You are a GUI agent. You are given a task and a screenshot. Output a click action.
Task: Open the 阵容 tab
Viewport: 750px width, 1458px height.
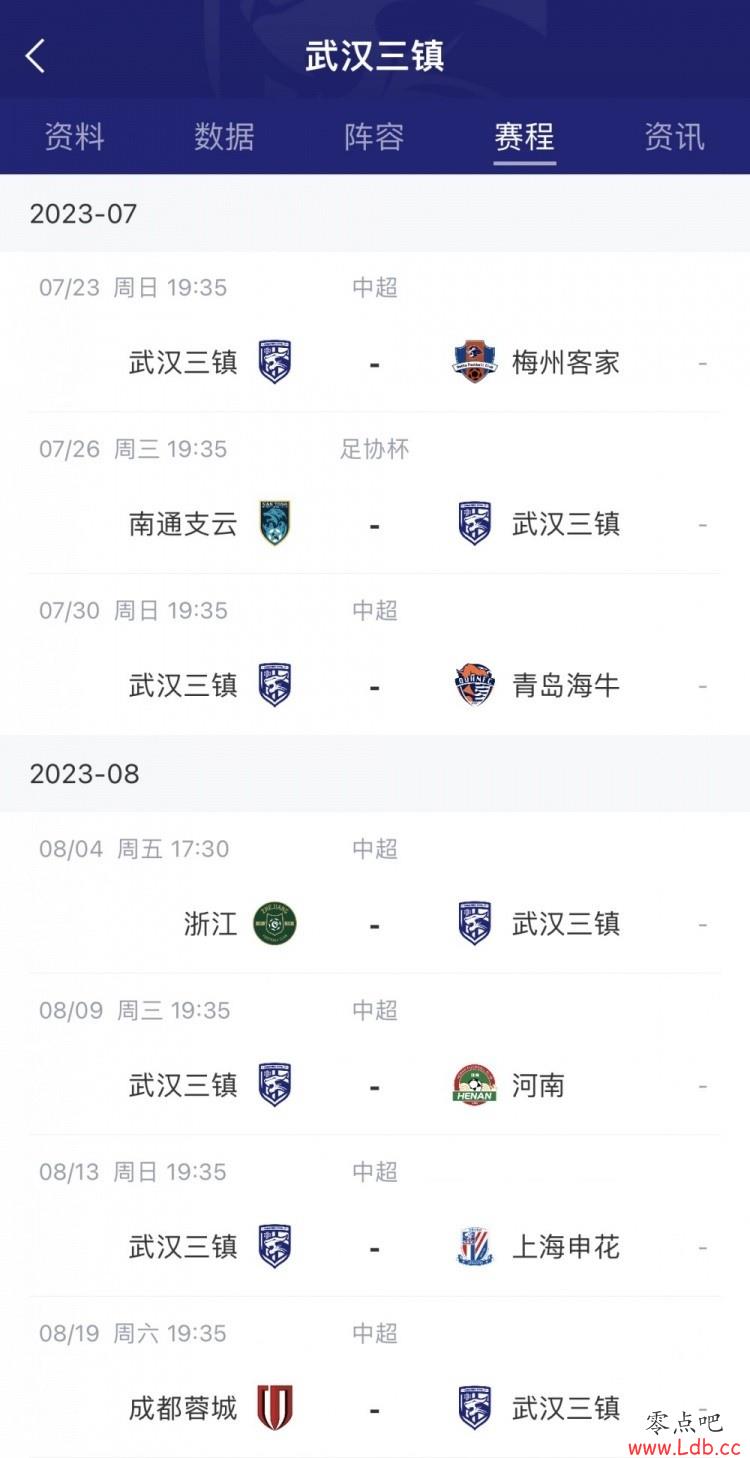point(374,136)
